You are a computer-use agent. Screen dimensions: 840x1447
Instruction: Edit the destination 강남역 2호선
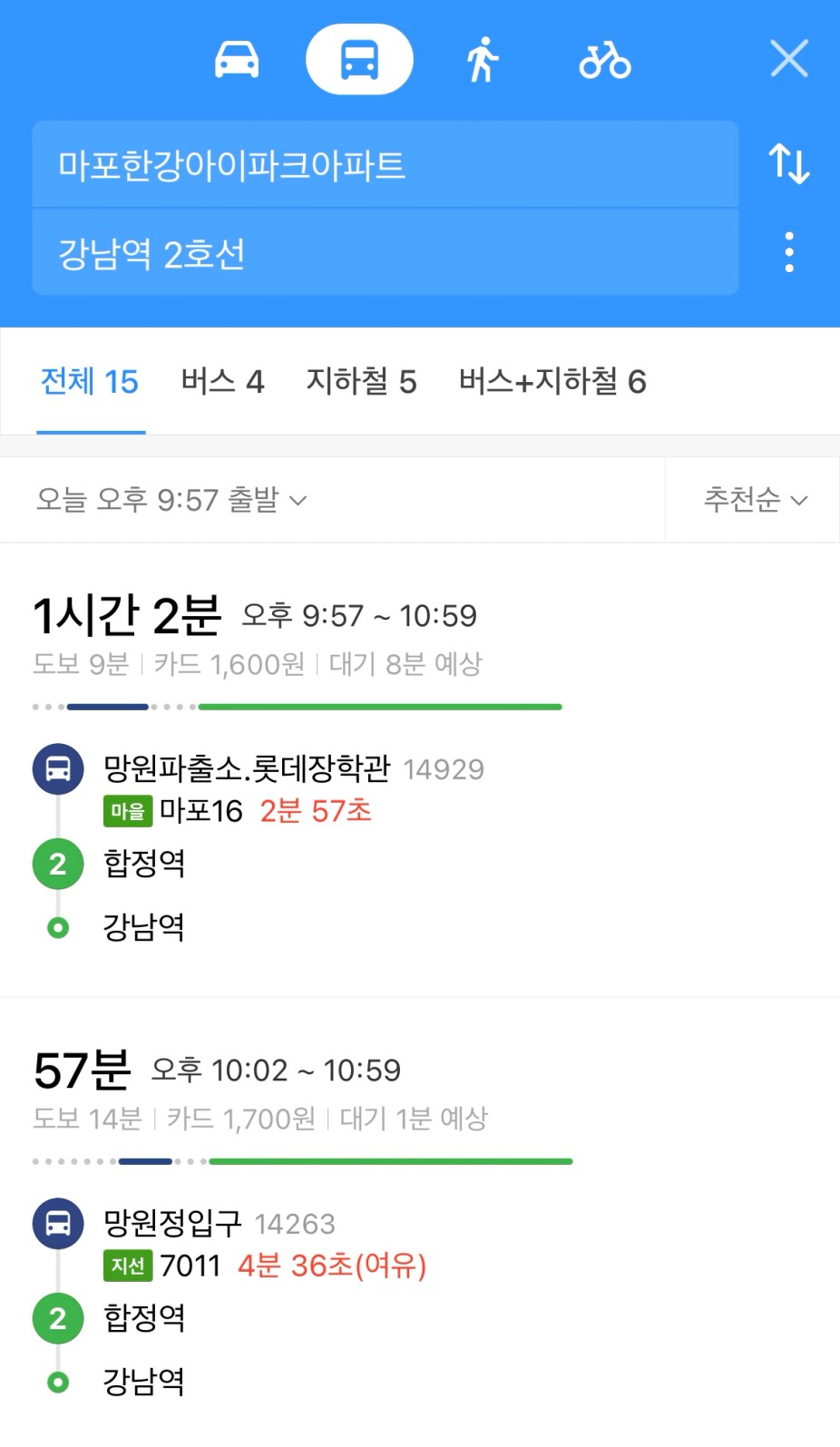click(x=386, y=252)
